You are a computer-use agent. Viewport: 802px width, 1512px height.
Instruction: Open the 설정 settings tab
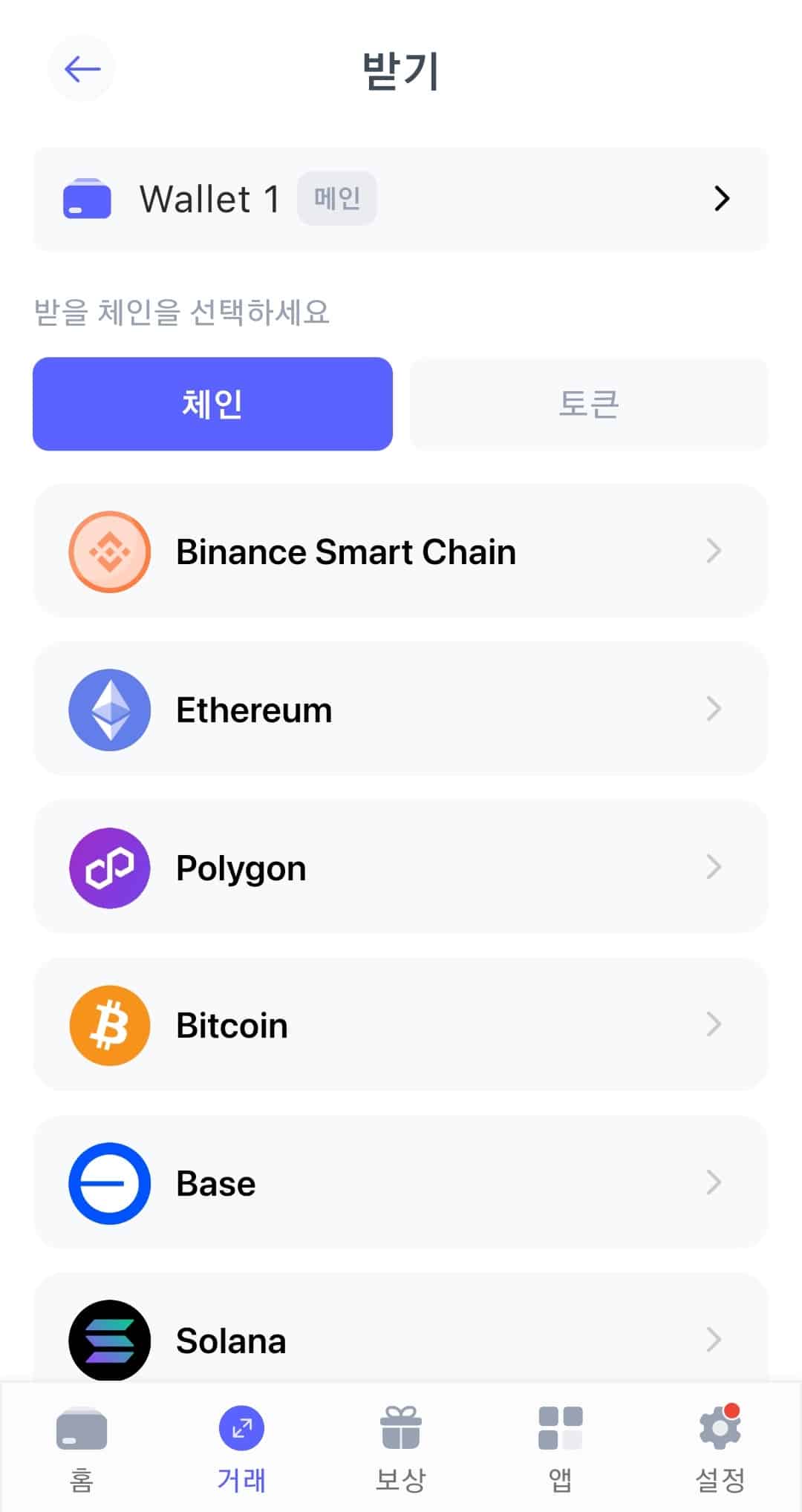point(720,1447)
